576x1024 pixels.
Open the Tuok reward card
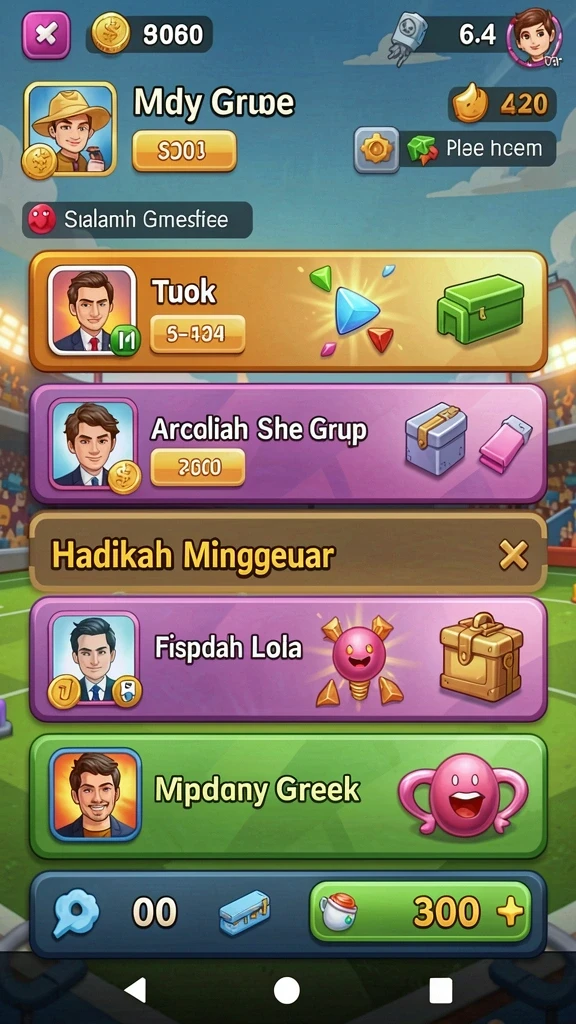pos(288,311)
